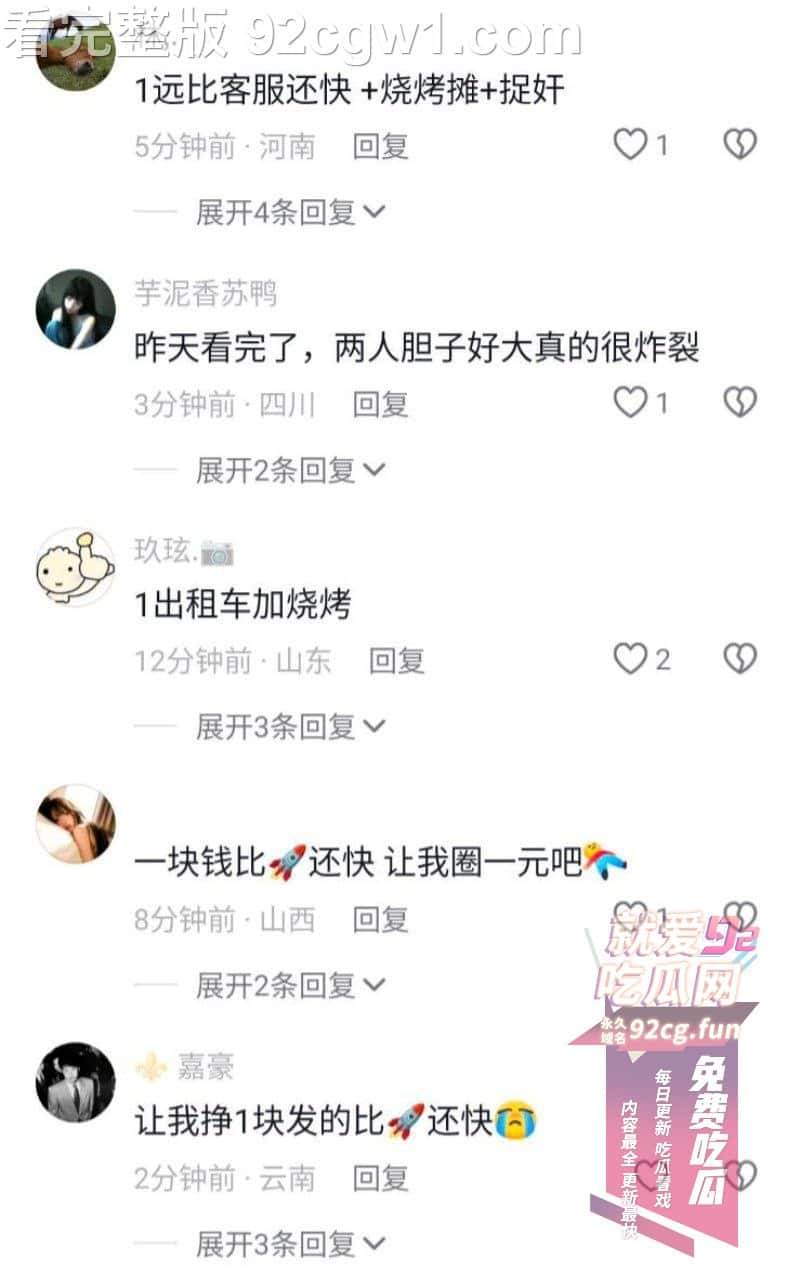This screenshot has width=800, height=1276.
Task: Open 玖玹's profile avatar
Action: [x=76, y=567]
